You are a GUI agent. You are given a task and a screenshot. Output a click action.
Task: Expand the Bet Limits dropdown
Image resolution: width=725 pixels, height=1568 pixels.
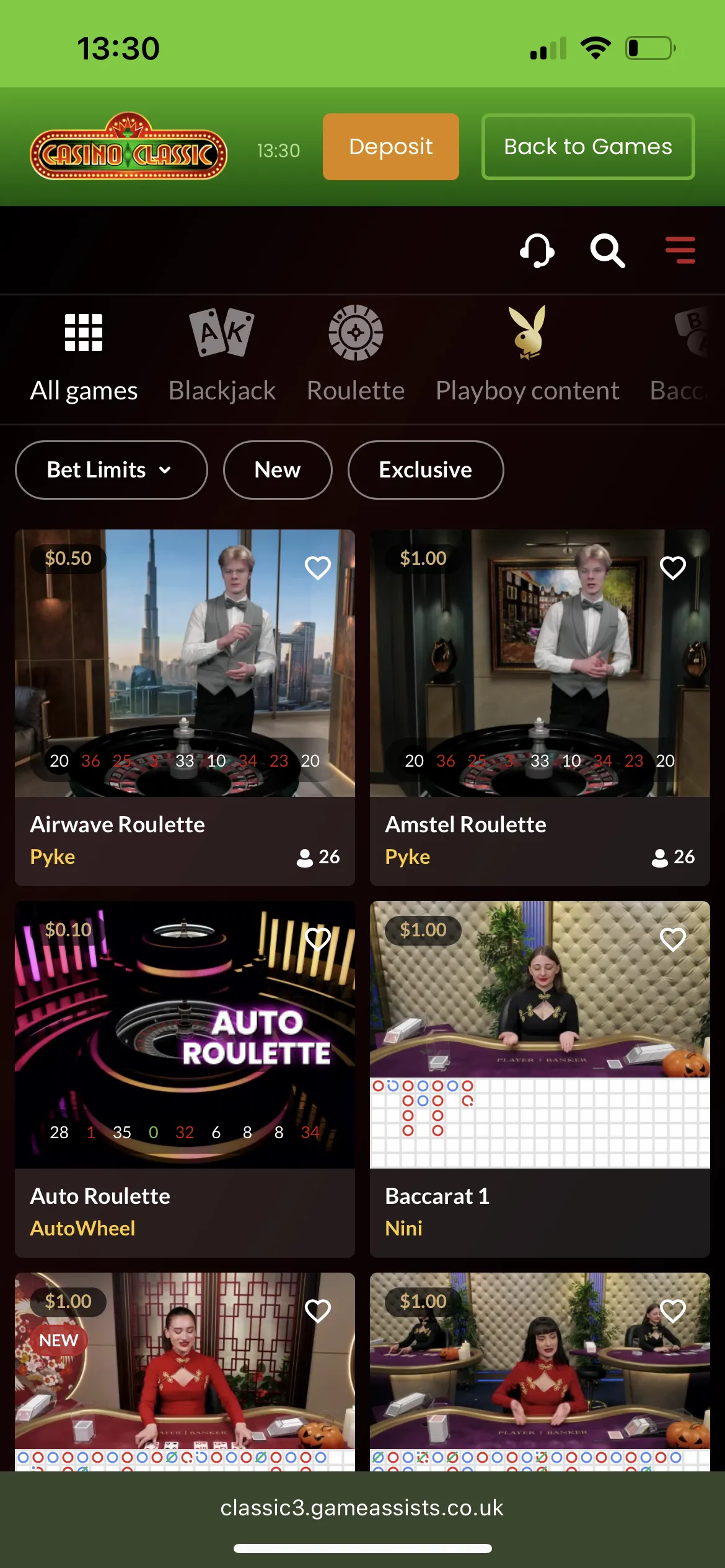111,470
